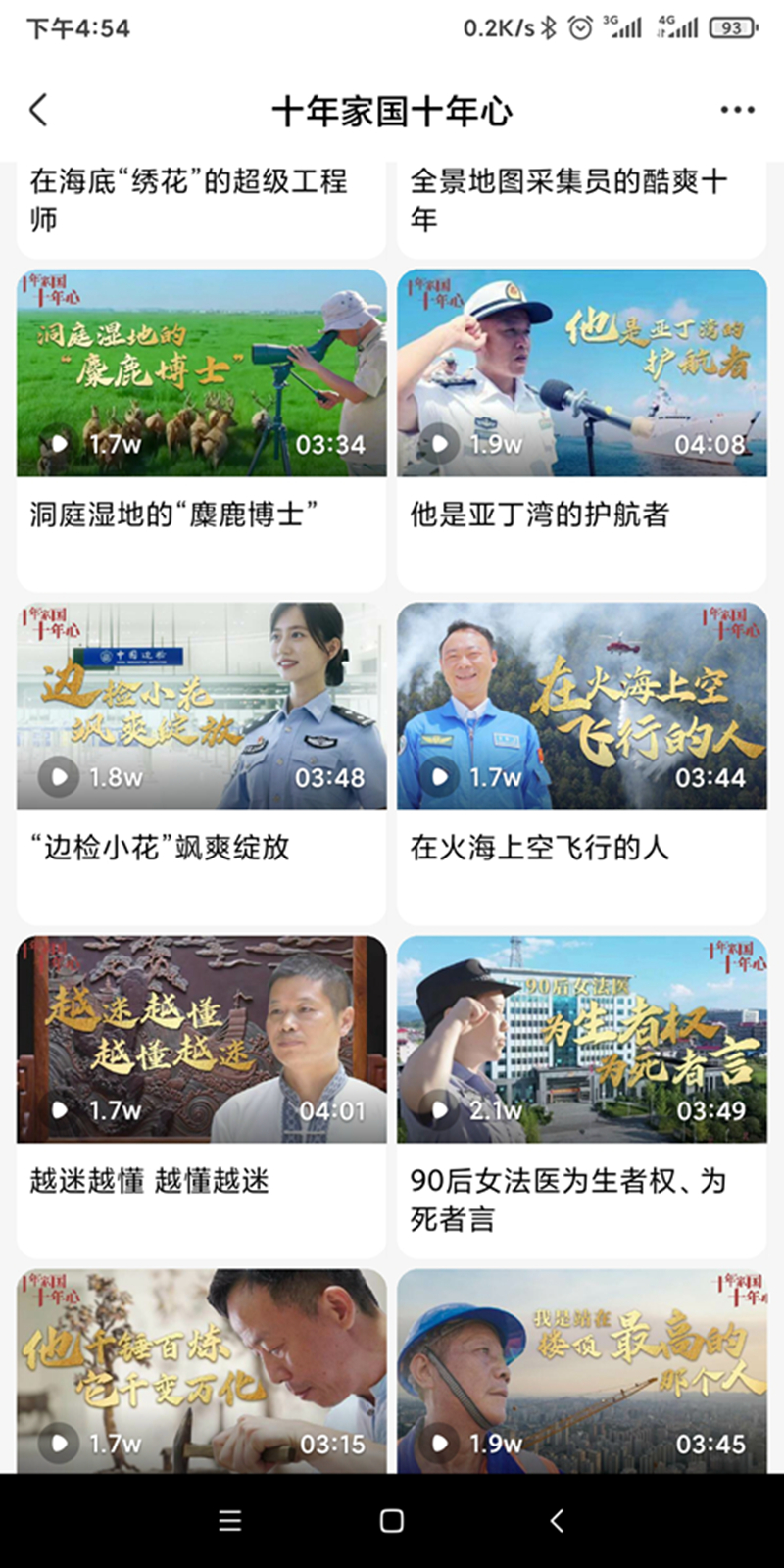
Task: Tap the play icon on the 边检小花 video
Action: pyautogui.click(x=58, y=776)
